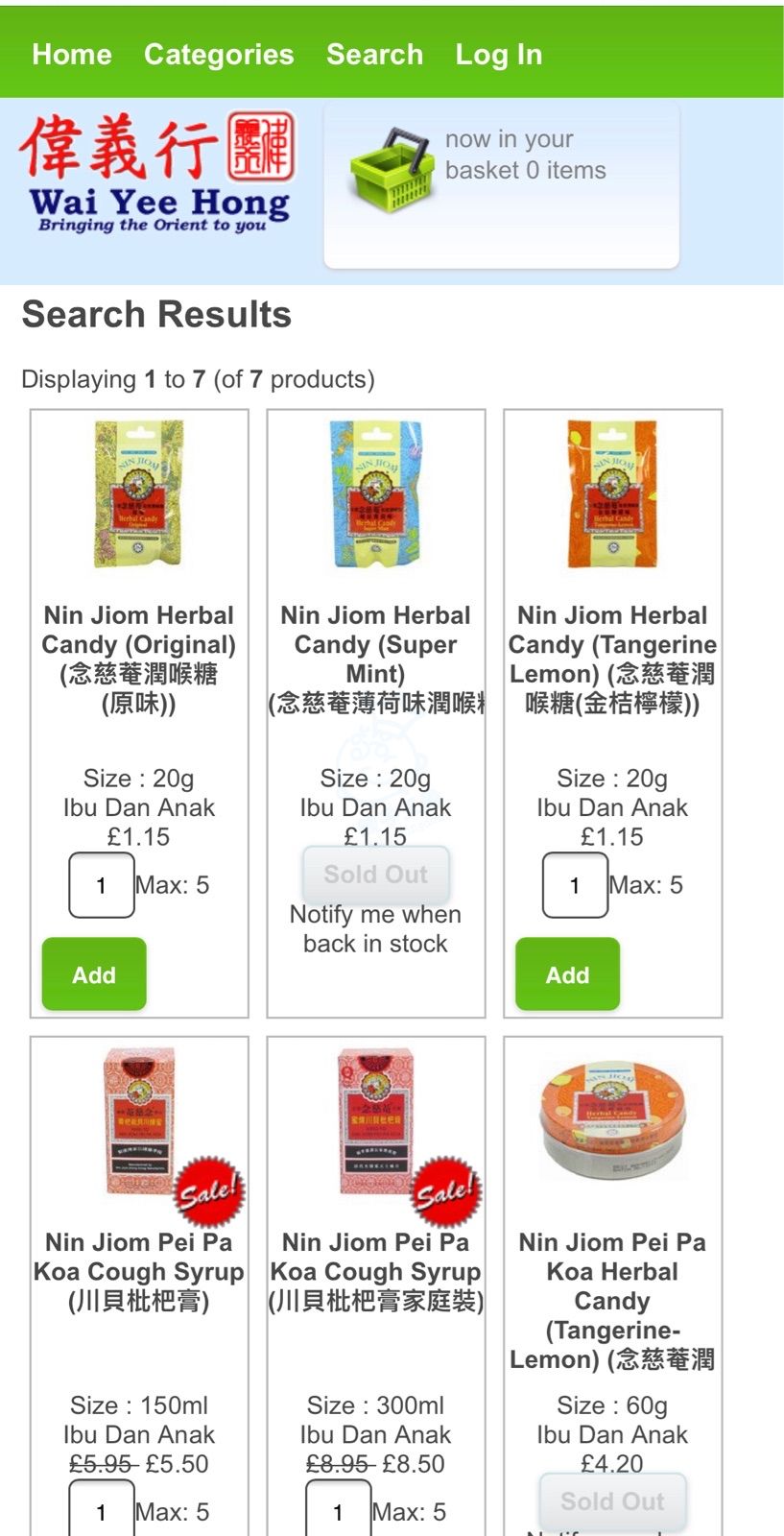This screenshot has height=1536, width=784.
Task: Edit quantity for 300ml Cough Syrup
Action: click(338, 1511)
